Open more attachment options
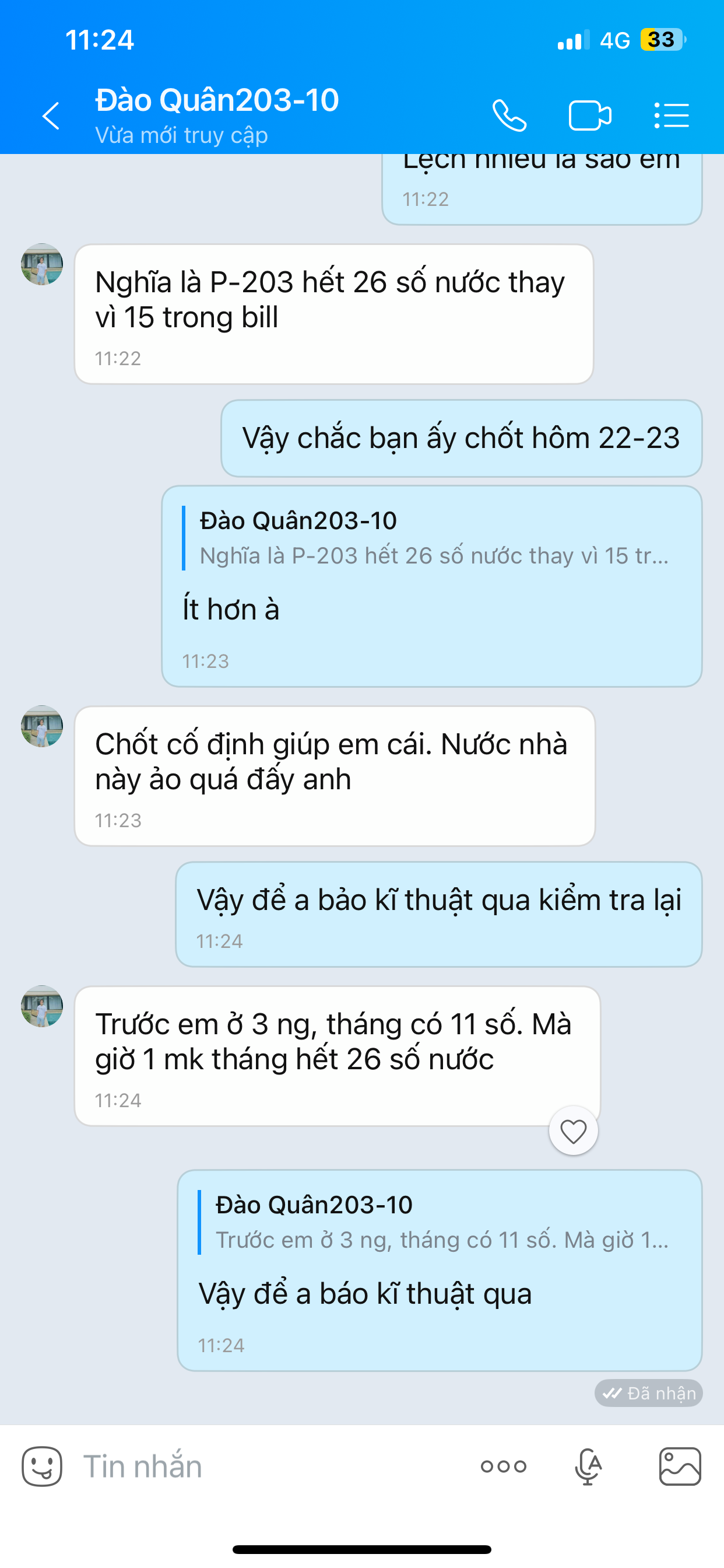This screenshot has height=1568, width=724. 503,1466
